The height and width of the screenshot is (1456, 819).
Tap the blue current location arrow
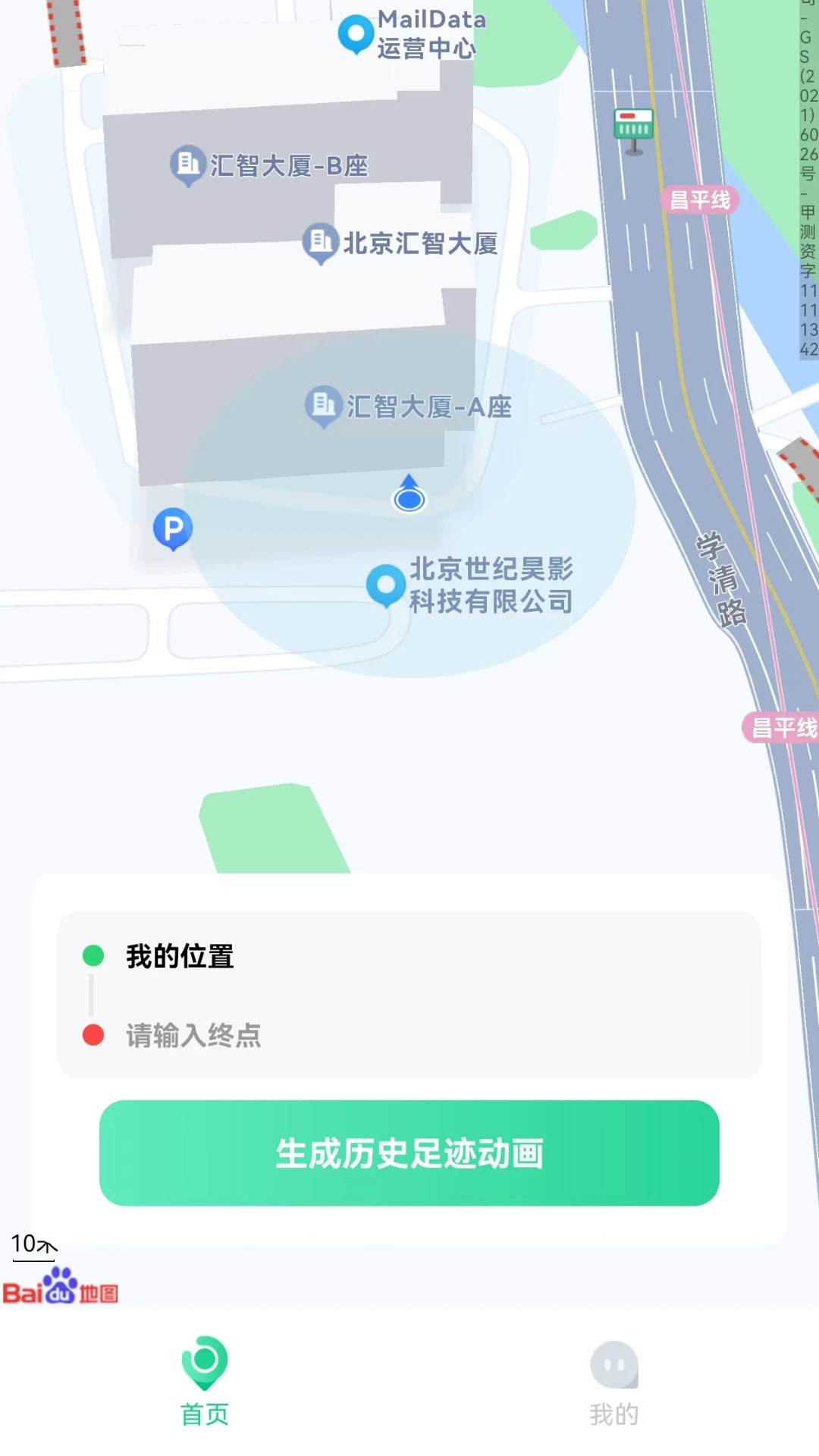(408, 495)
